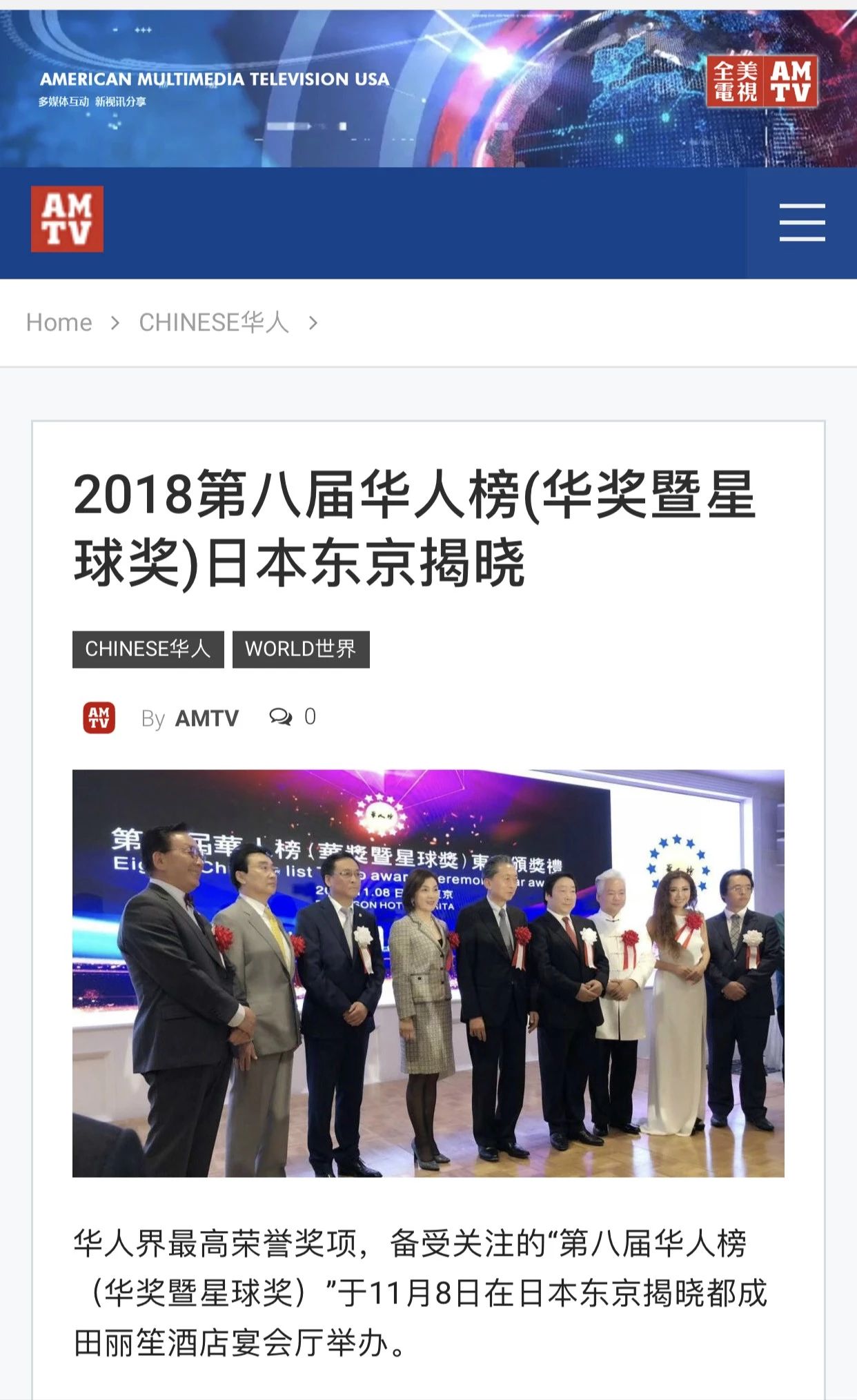The width and height of the screenshot is (857, 1400).
Task: Open the comments count link
Action: pos(293,717)
